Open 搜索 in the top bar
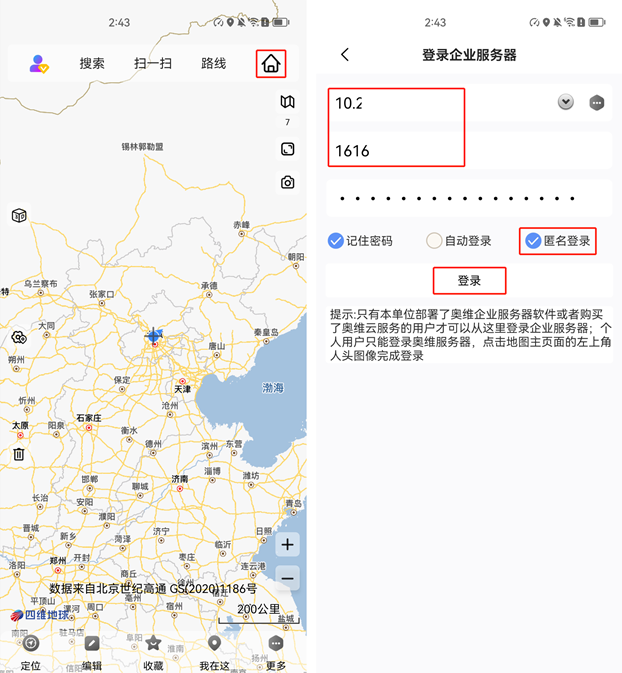622x673 pixels. tap(92, 64)
